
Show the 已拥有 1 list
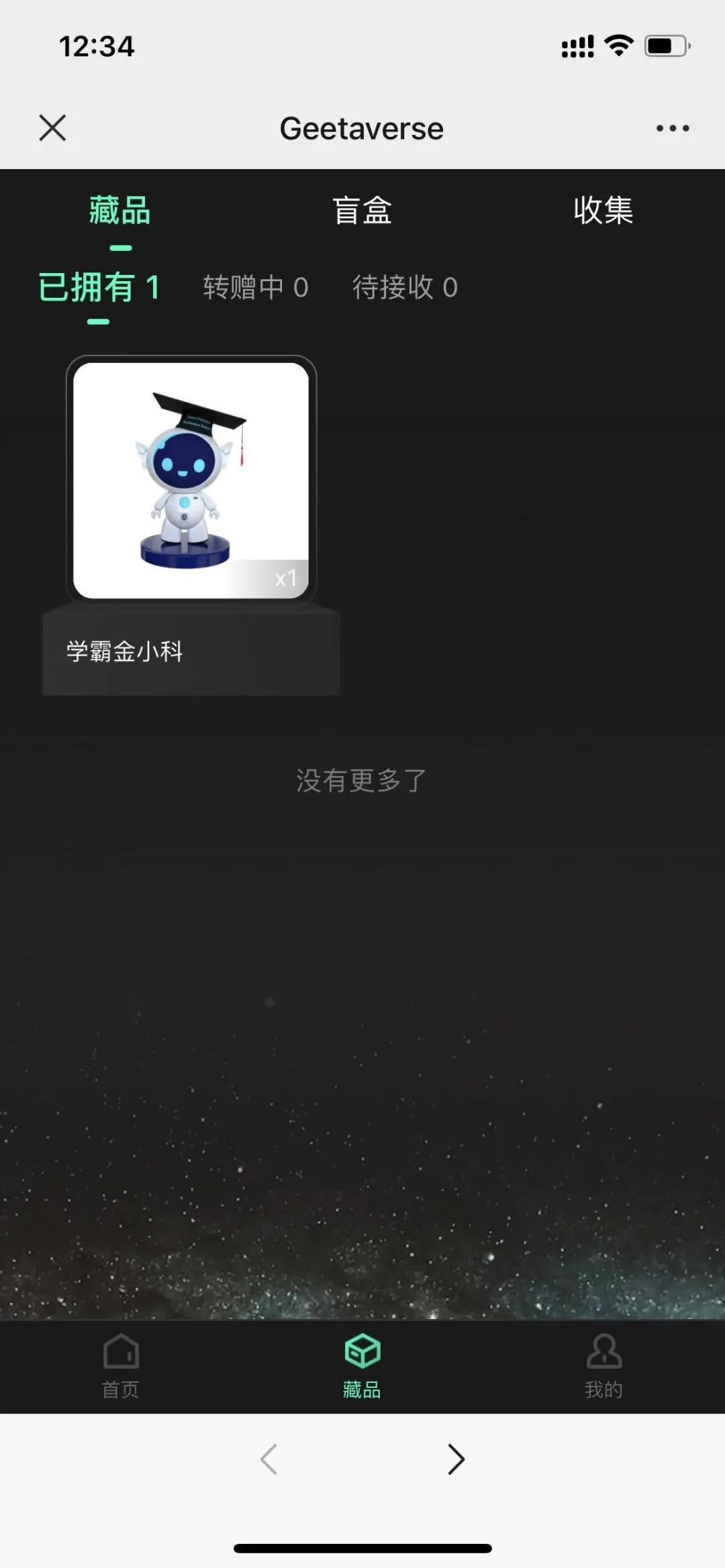point(99,288)
